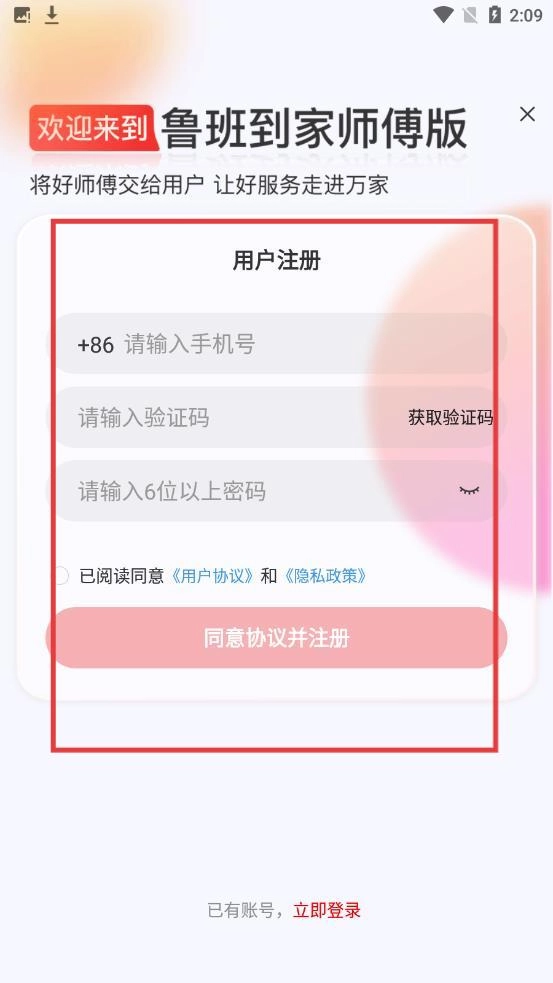Go to login via 立即登录
Viewport: 553px width, 983px height.
coord(327,910)
